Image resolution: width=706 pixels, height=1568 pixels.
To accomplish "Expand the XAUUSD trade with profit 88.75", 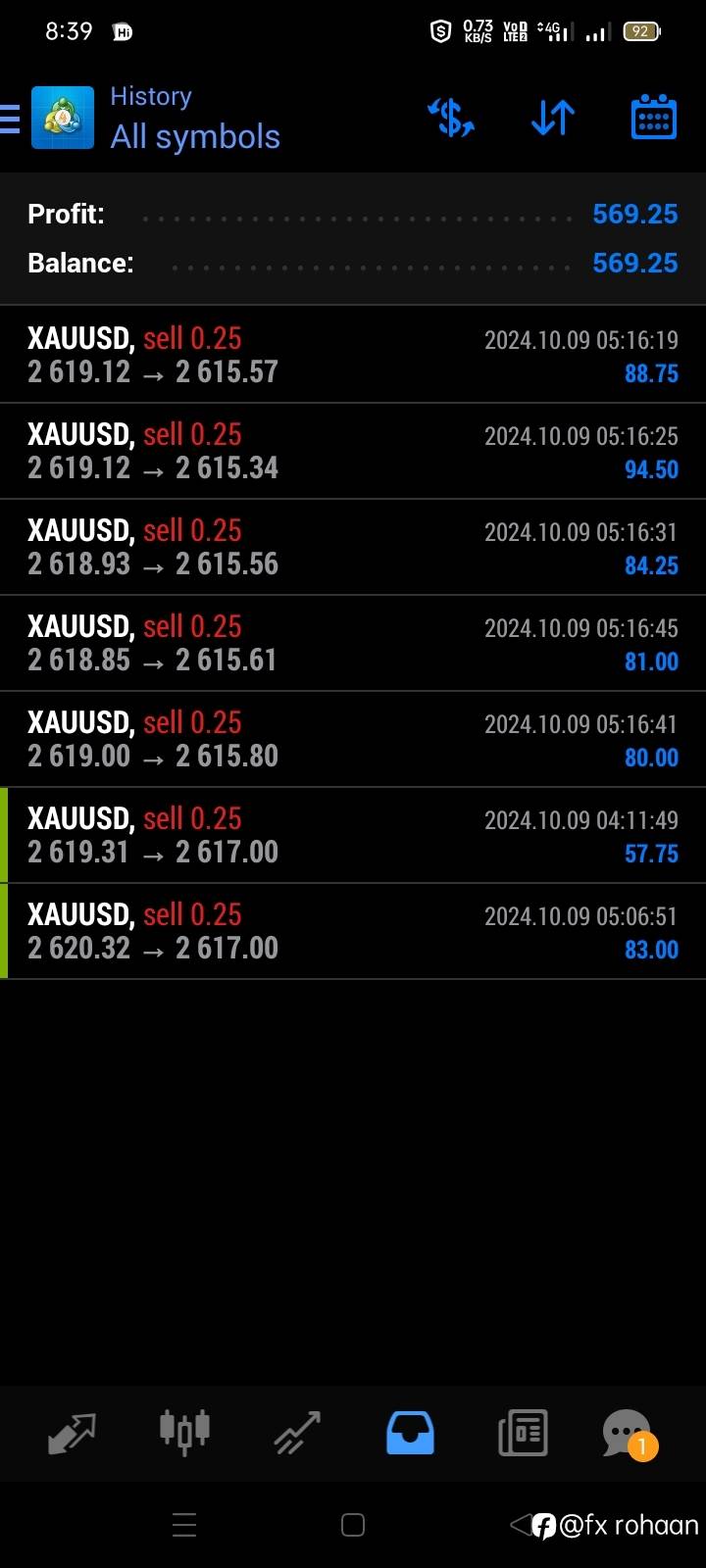I will [x=353, y=355].
